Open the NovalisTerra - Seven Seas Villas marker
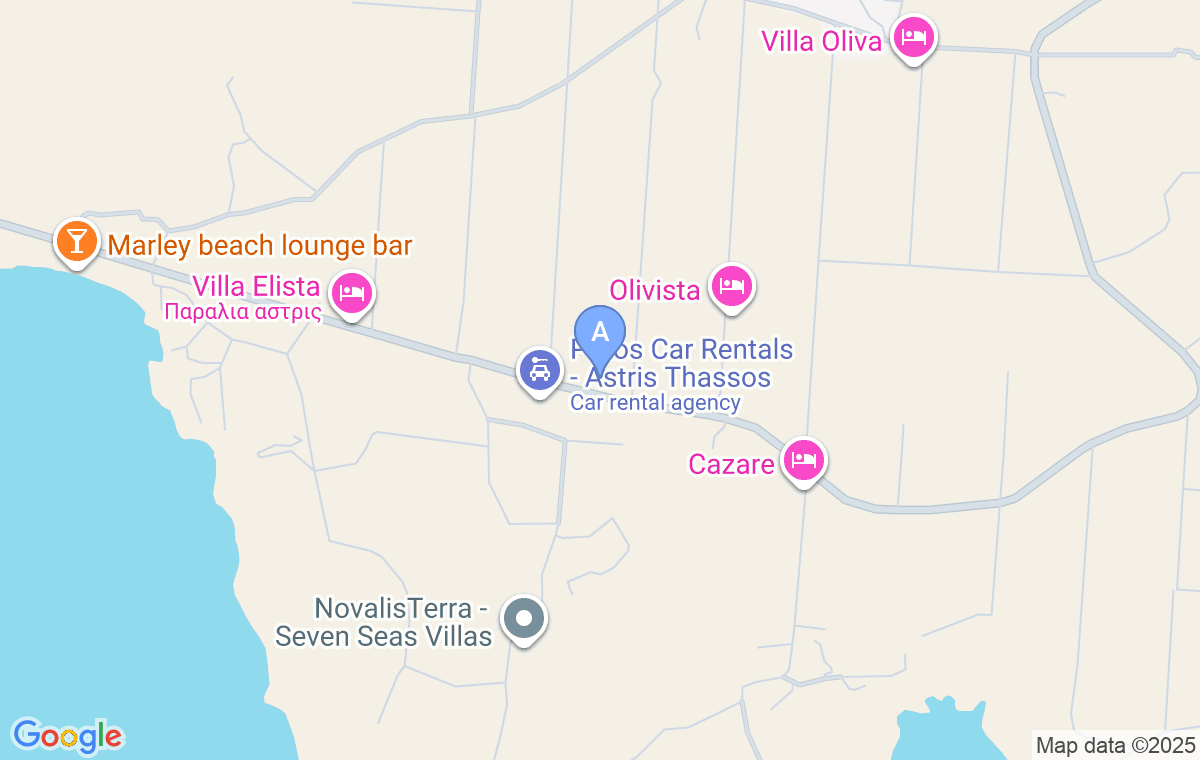 point(523,619)
